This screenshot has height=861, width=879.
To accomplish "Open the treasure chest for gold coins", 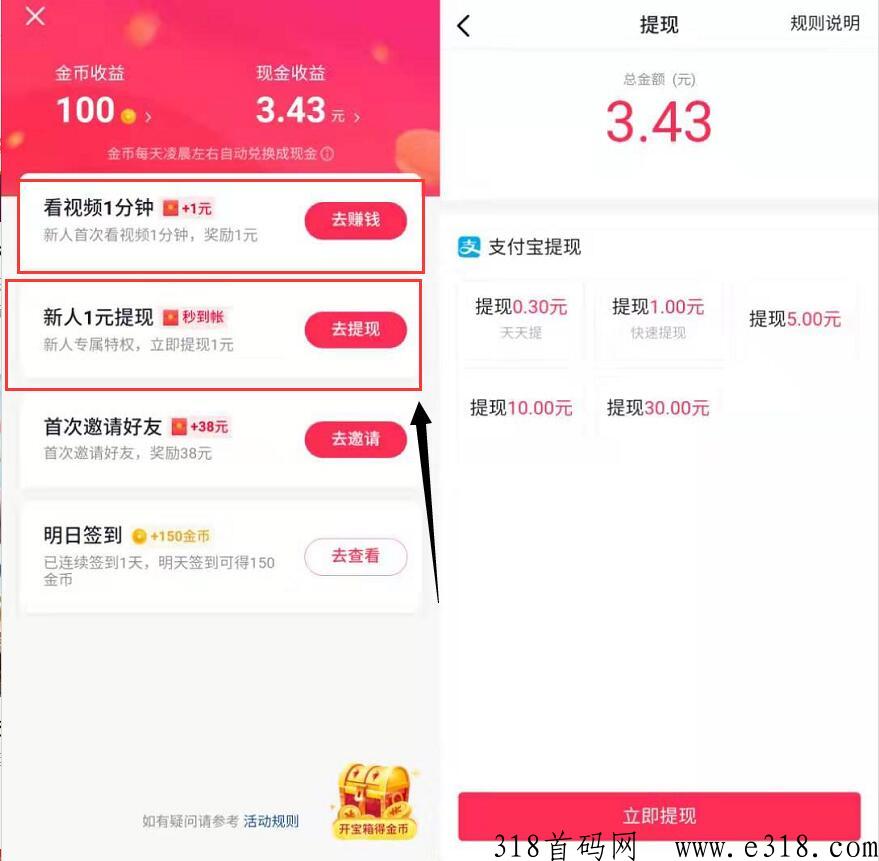I will (375, 801).
